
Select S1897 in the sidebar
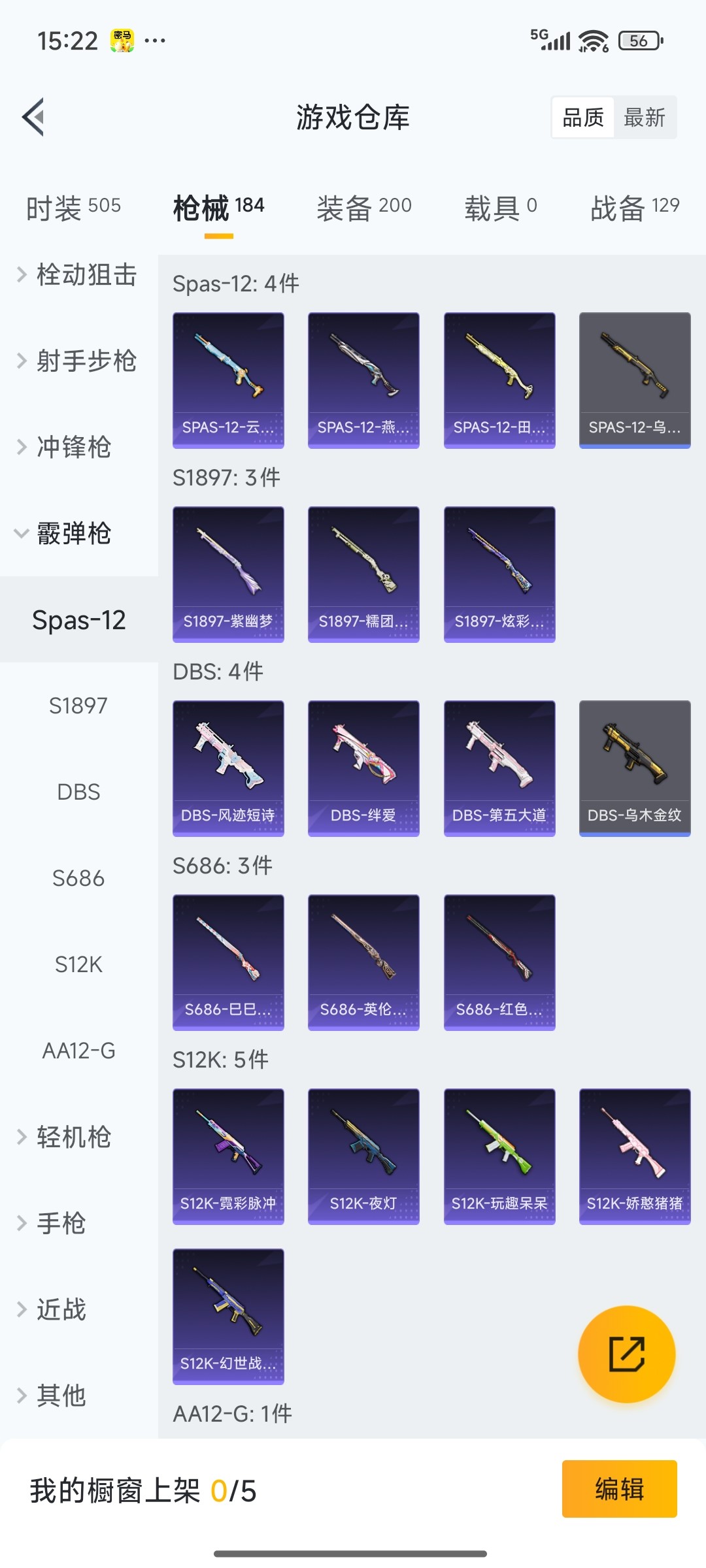(78, 706)
